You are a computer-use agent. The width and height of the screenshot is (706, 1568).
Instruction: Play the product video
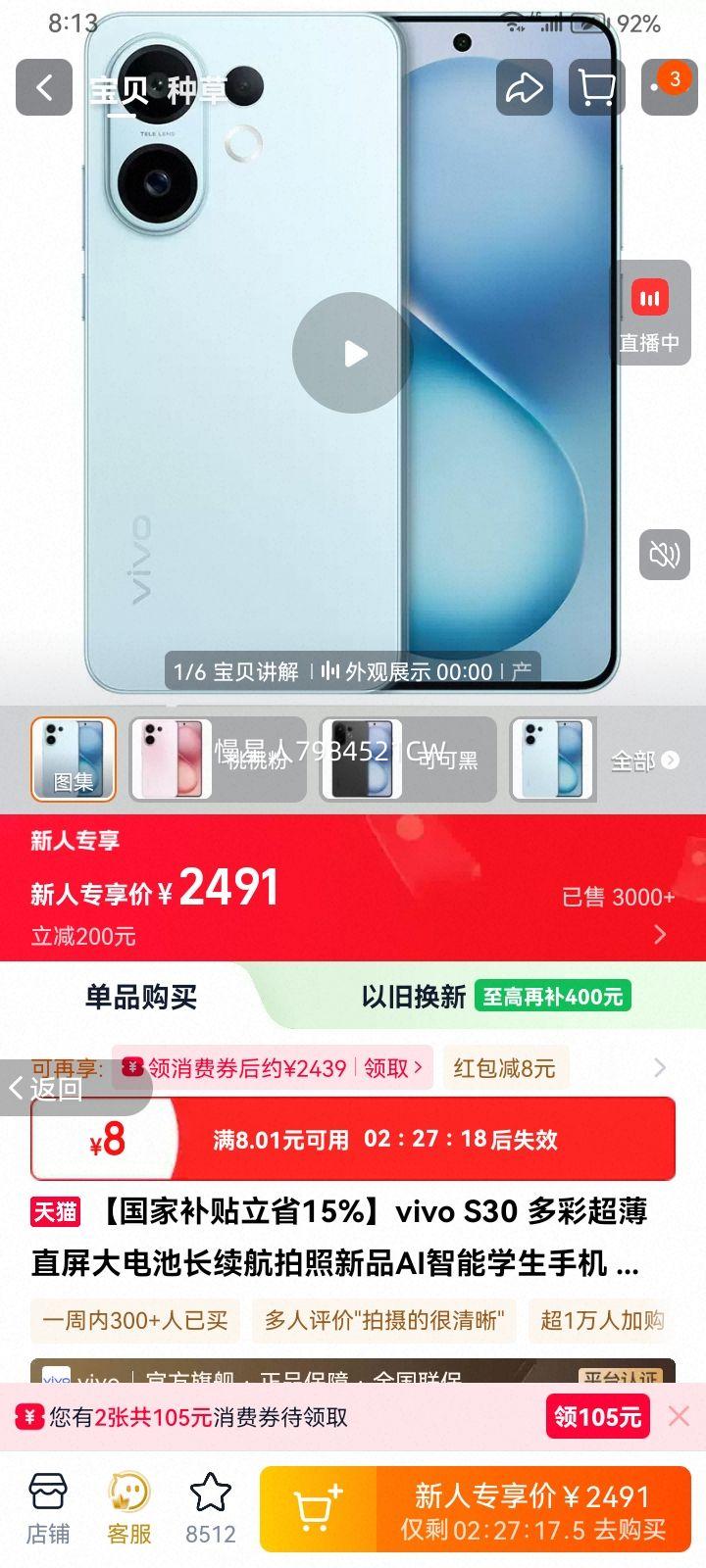(353, 353)
